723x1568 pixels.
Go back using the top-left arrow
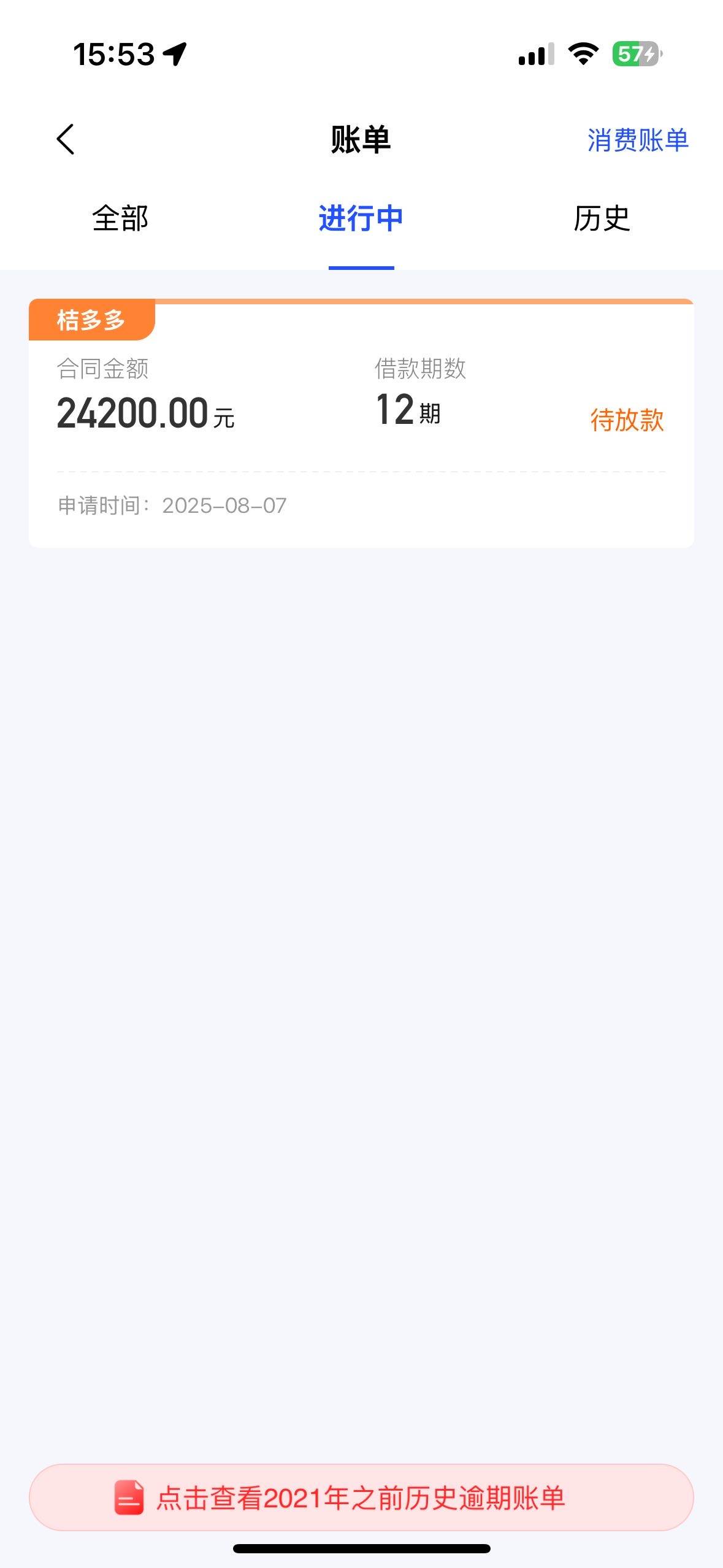pos(66,140)
